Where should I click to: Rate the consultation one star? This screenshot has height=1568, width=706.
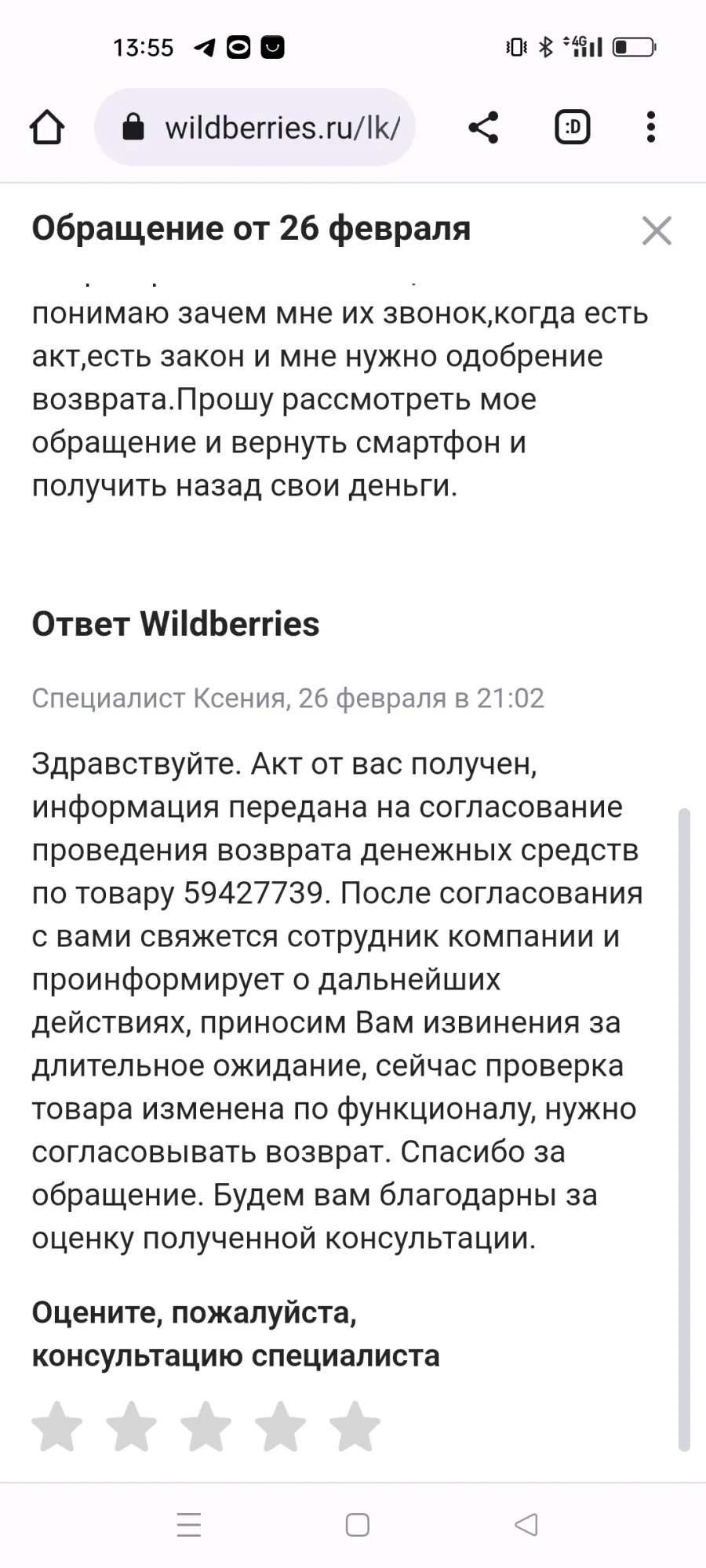tap(57, 1426)
